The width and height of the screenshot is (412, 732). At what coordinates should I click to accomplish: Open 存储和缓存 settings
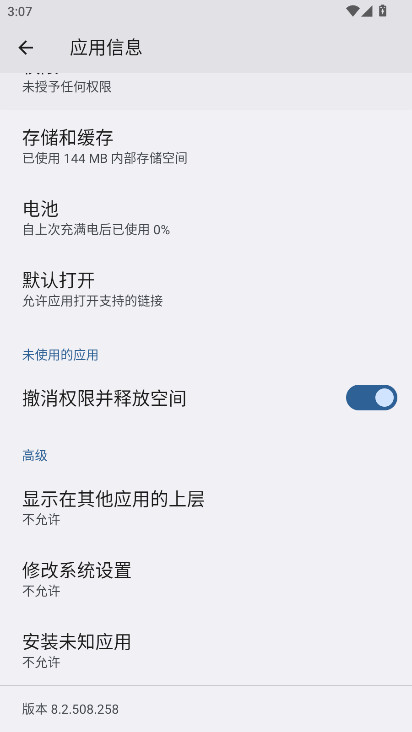coord(206,146)
